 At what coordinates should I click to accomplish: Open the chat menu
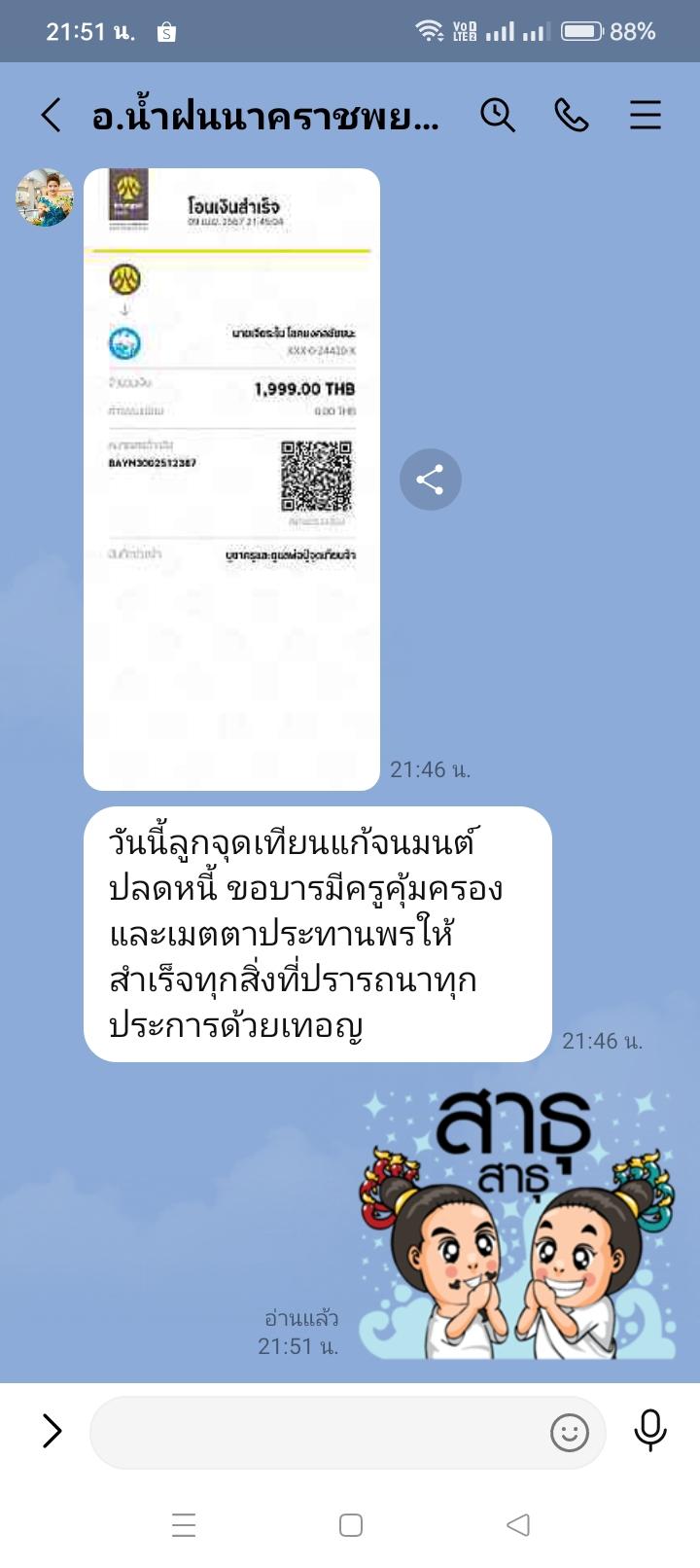645,115
